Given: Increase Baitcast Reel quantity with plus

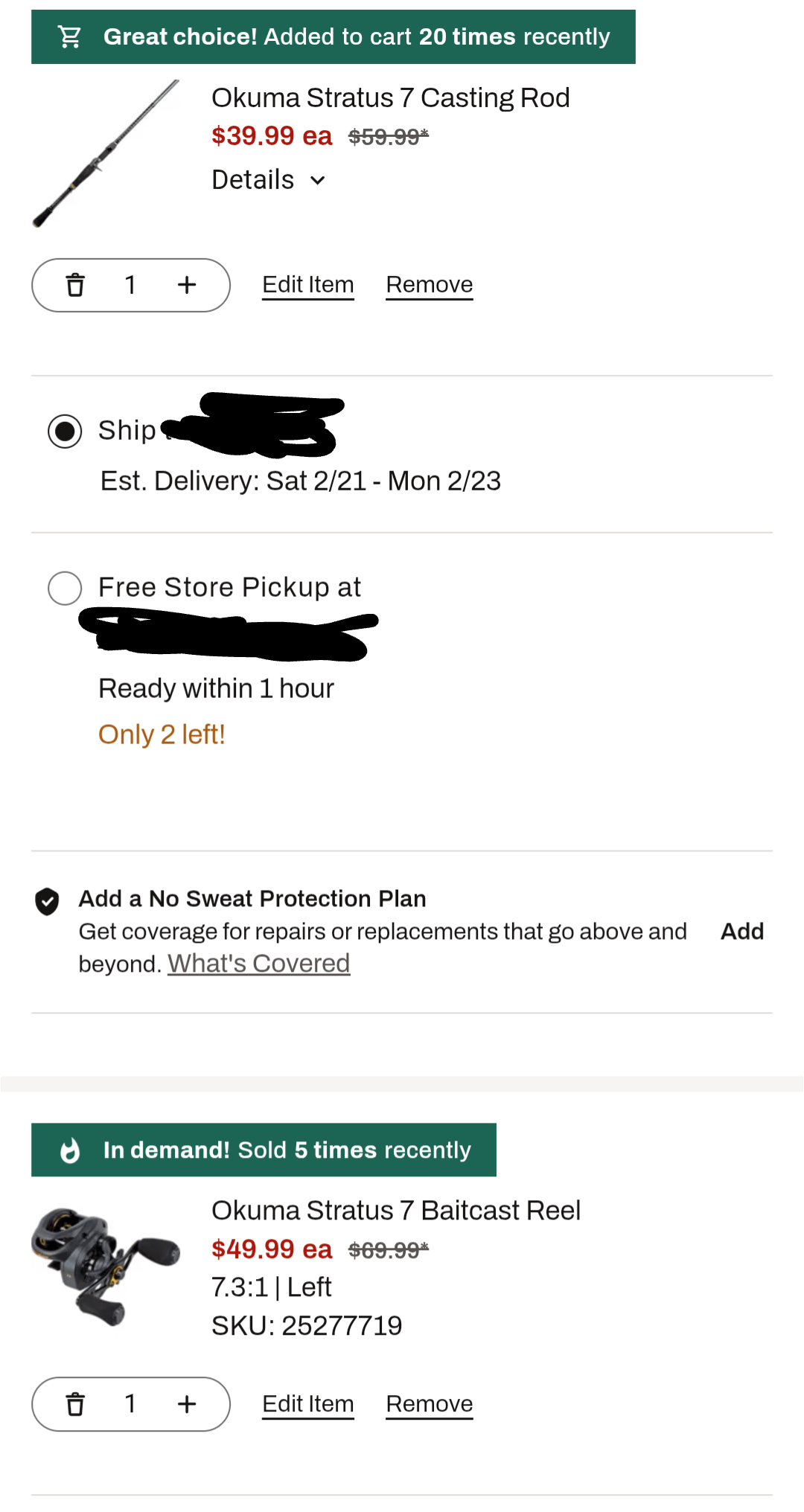Looking at the screenshot, I should (187, 1404).
